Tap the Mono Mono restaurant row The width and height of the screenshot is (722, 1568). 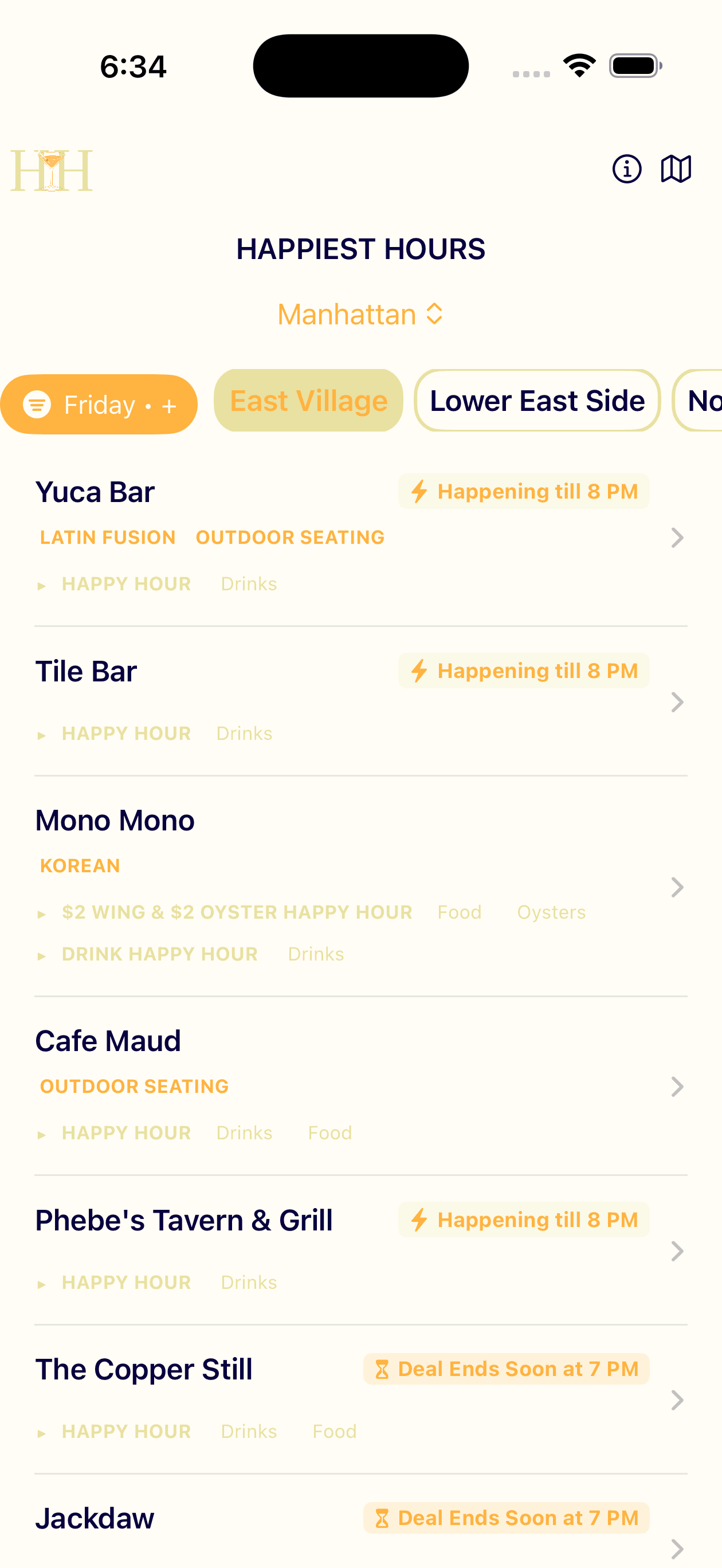(x=115, y=820)
